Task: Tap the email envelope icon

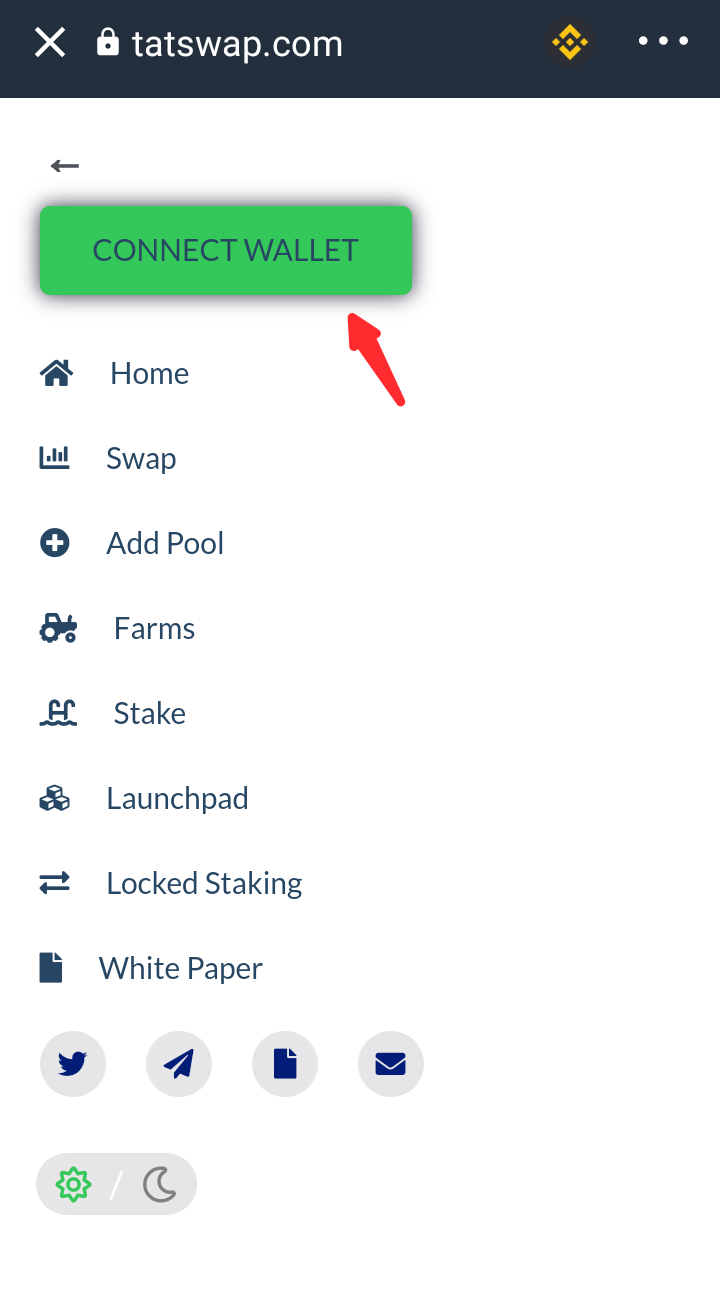Action: point(391,1064)
